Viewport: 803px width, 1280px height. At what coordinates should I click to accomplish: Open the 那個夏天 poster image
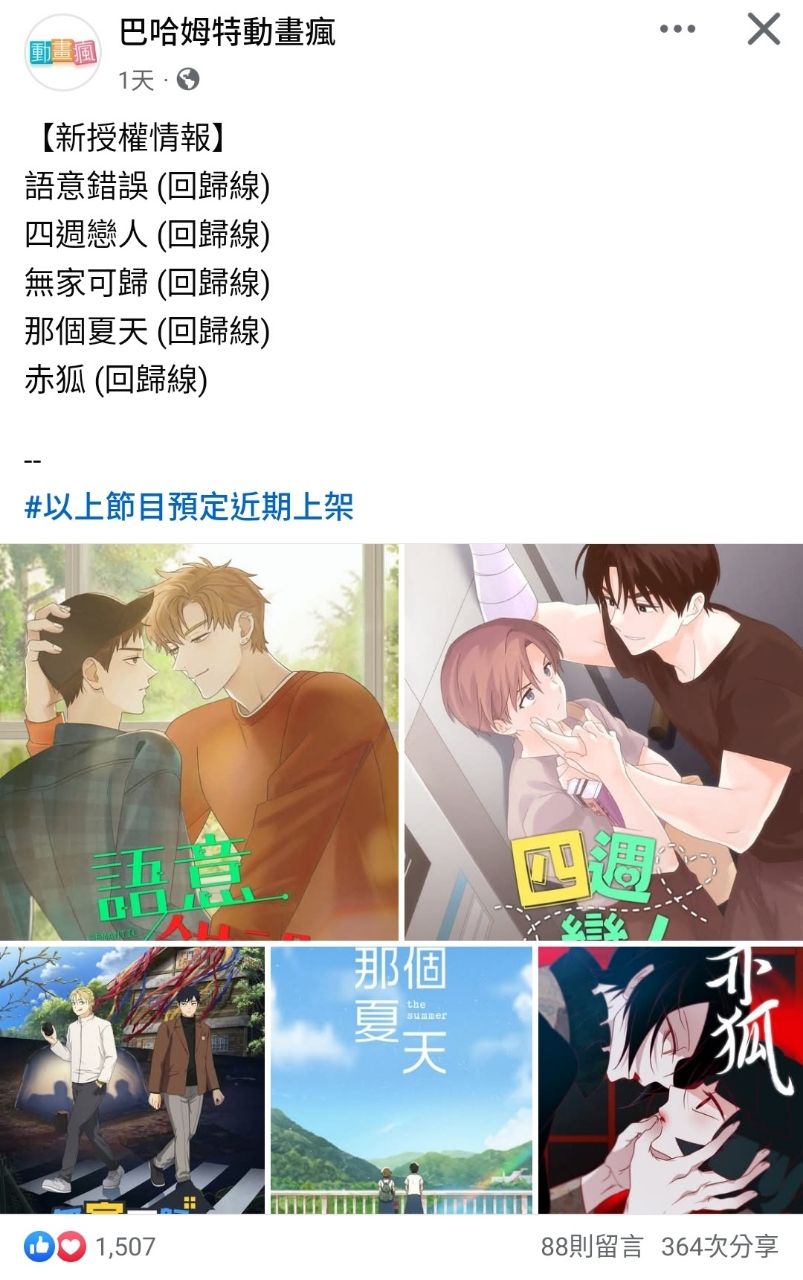(x=401, y=1079)
